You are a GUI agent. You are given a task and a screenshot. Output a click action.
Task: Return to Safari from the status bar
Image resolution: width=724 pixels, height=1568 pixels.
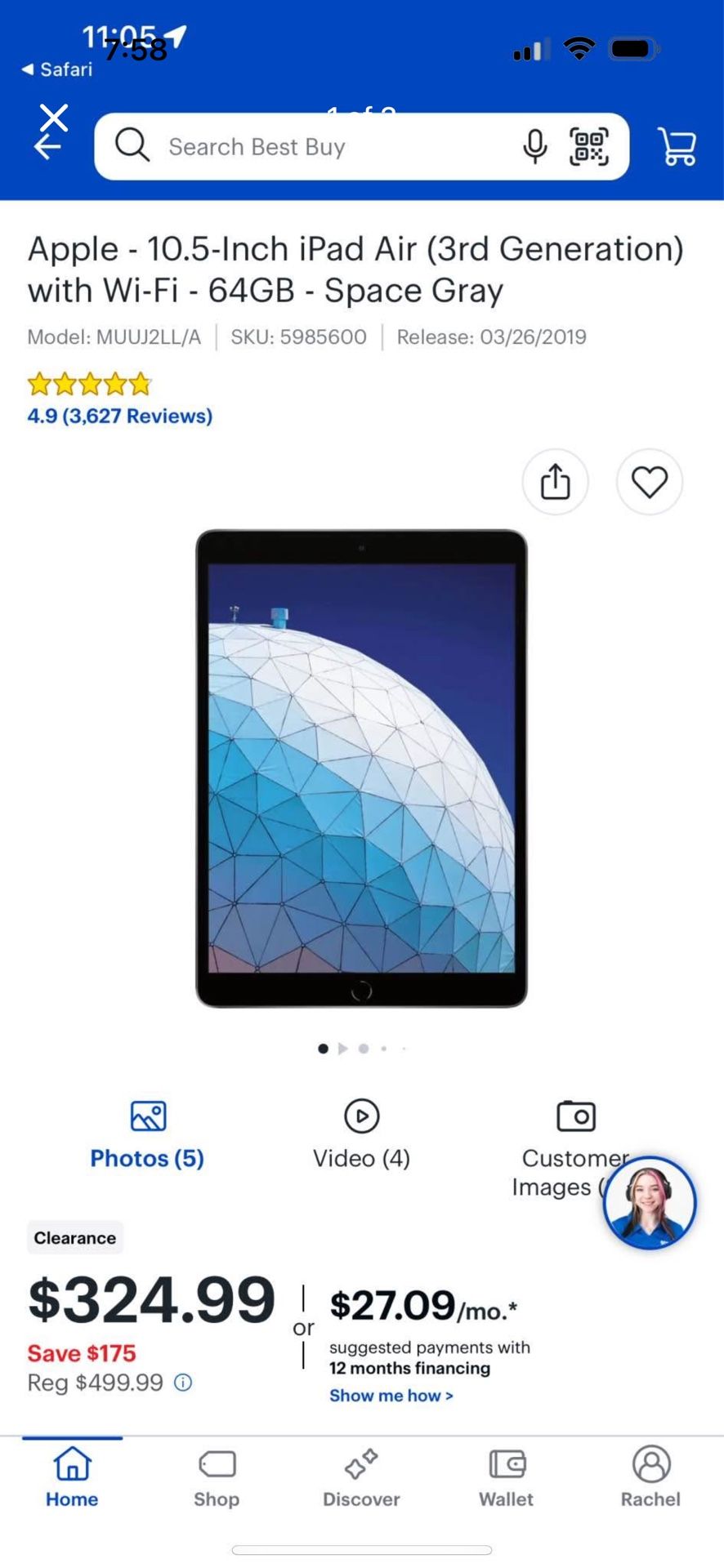[x=57, y=69]
